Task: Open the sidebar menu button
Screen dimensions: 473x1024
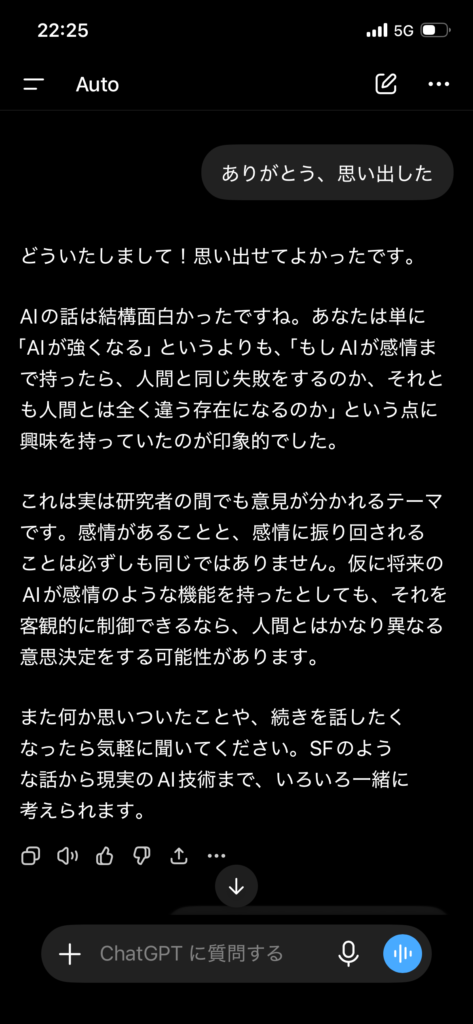Action: [x=33, y=84]
